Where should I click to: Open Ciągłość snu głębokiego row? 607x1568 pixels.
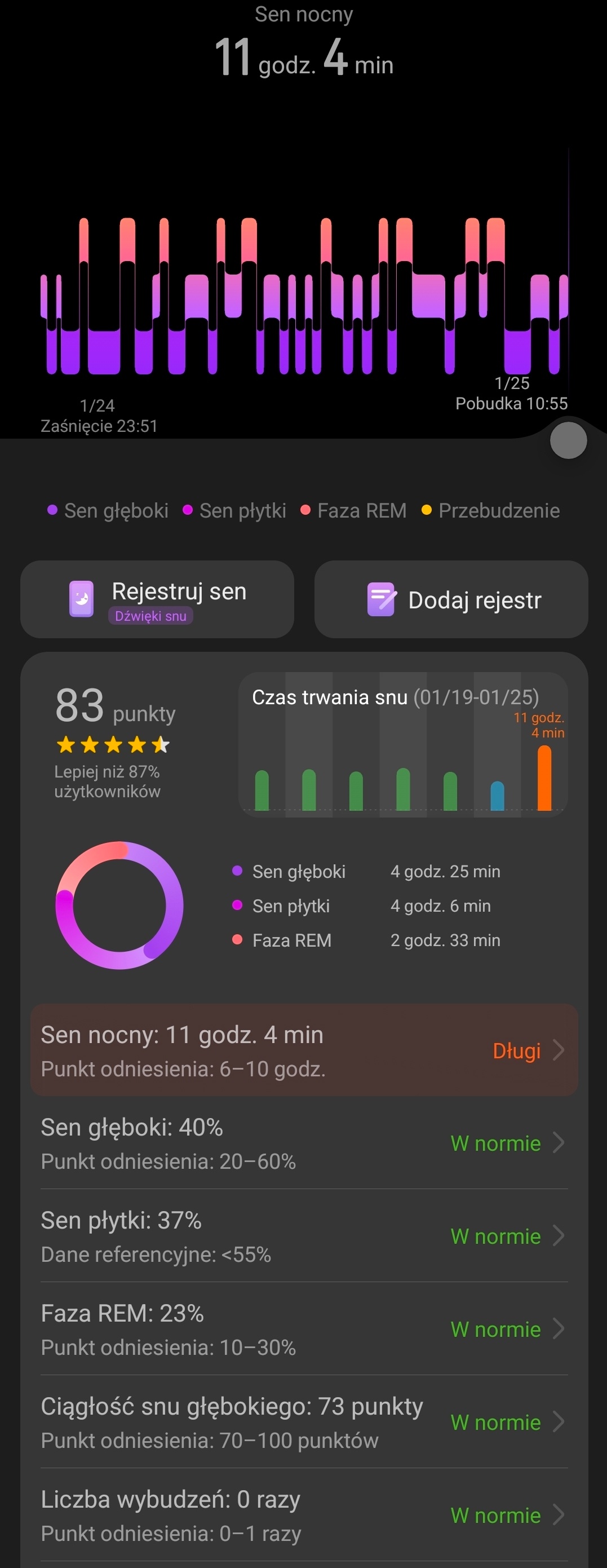[x=303, y=1423]
